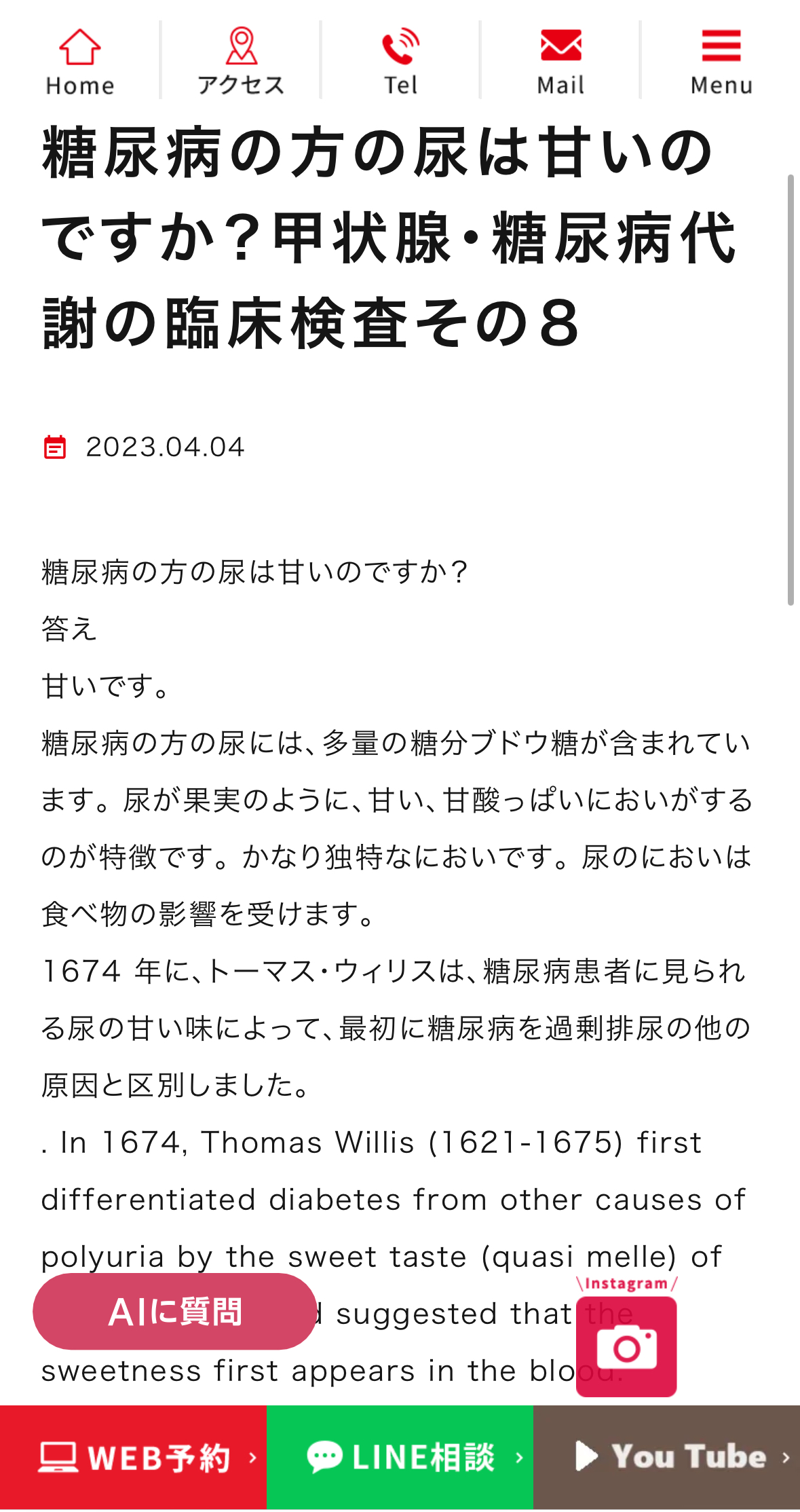Open the hamburger Menu
Image resolution: width=800 pixels, height=1512 pixels.
coord(721,61)
